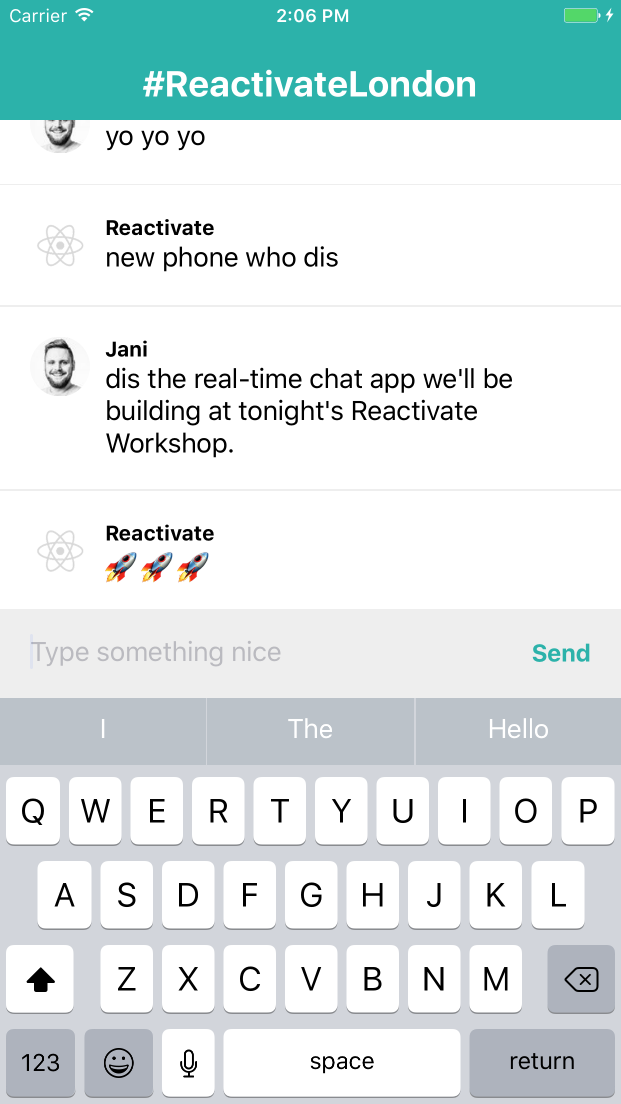Screen dimensions: 621x1104
Task: Hit the return key
Action: pyautogui.click(x=541, y=1061)
